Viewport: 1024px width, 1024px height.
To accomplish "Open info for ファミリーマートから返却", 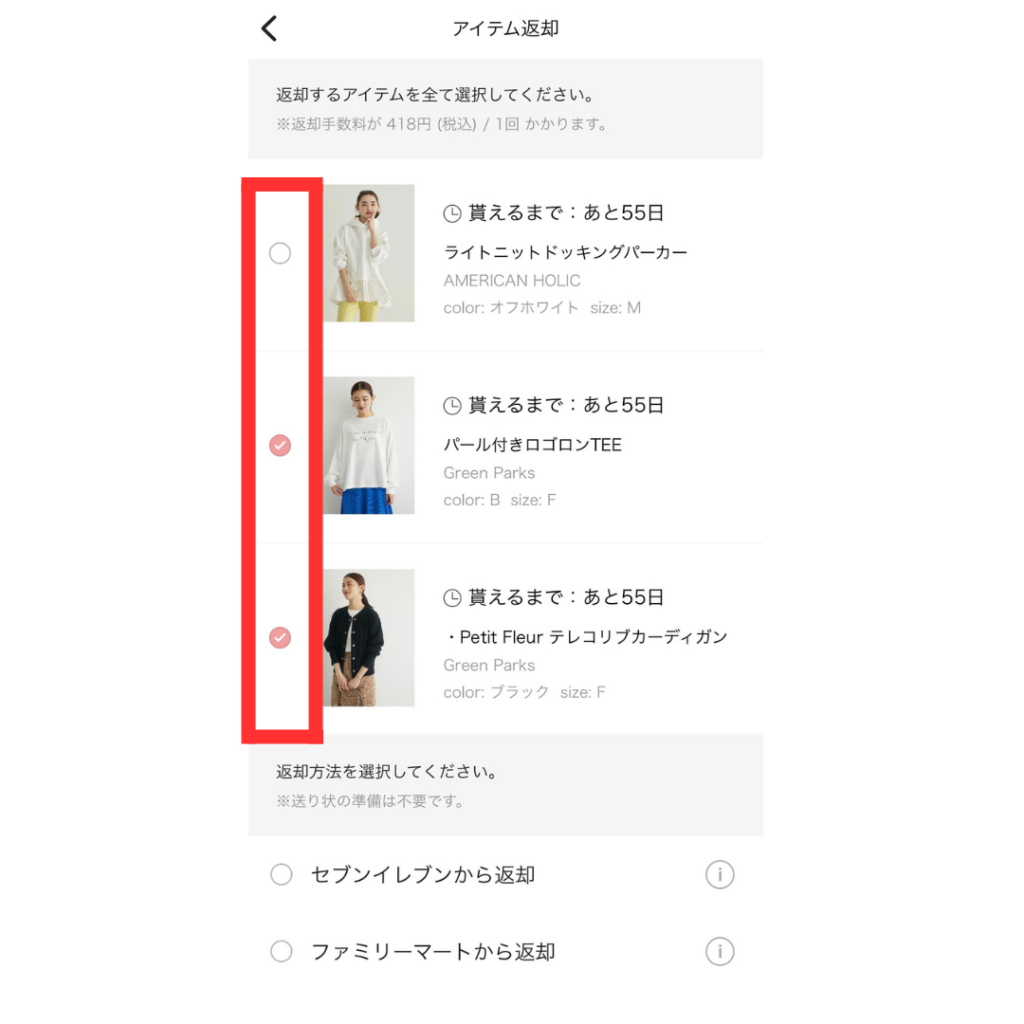I will 719,951.
